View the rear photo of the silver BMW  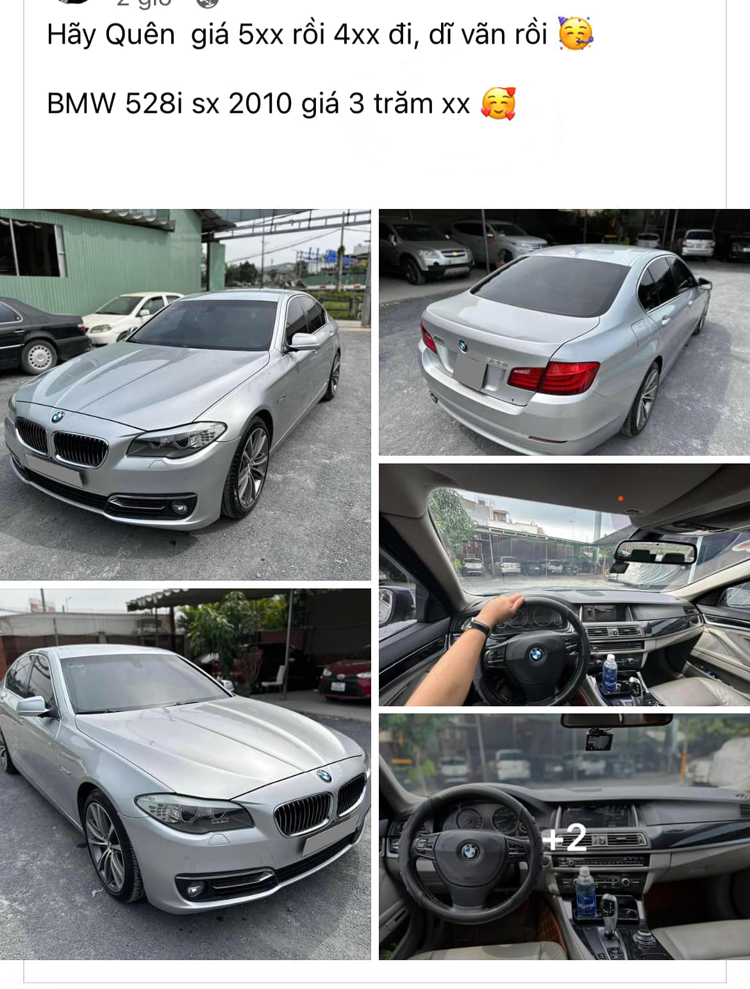564,332
